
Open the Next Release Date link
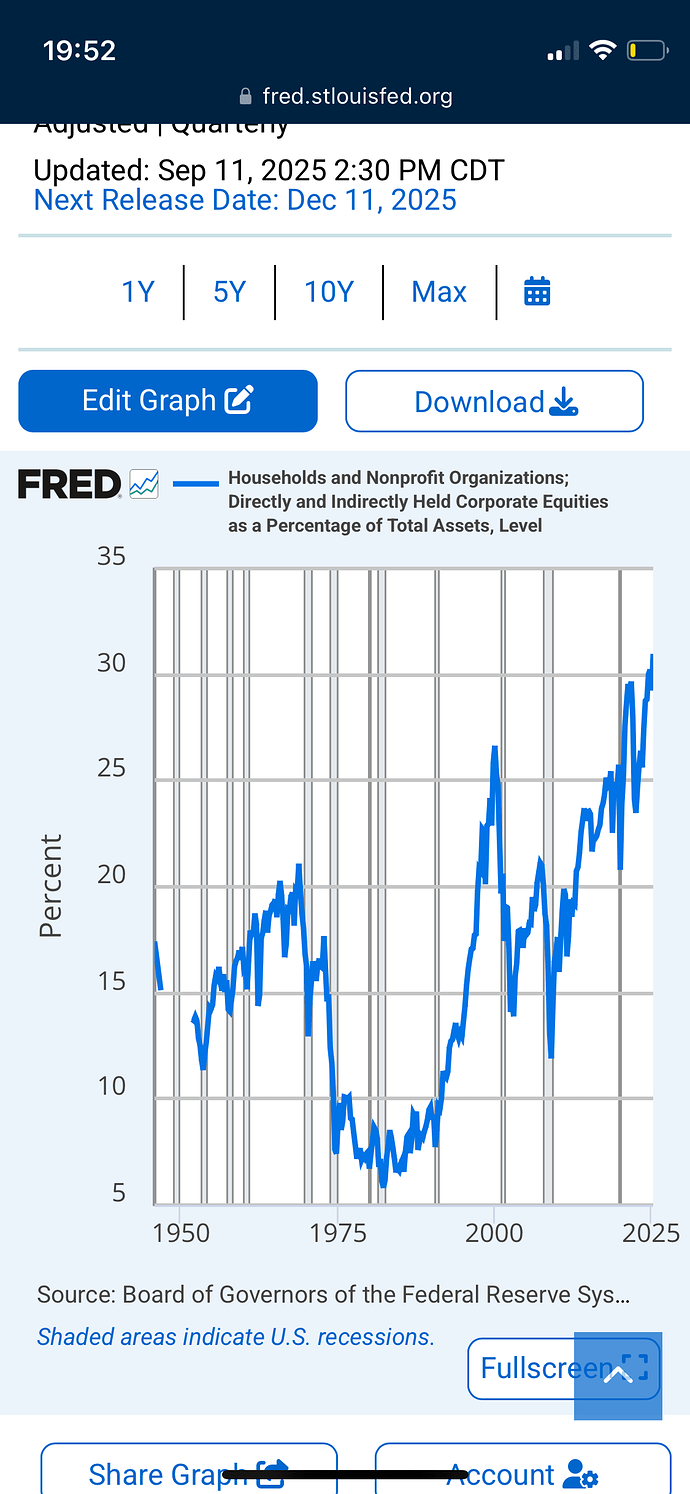click(245, 200)
